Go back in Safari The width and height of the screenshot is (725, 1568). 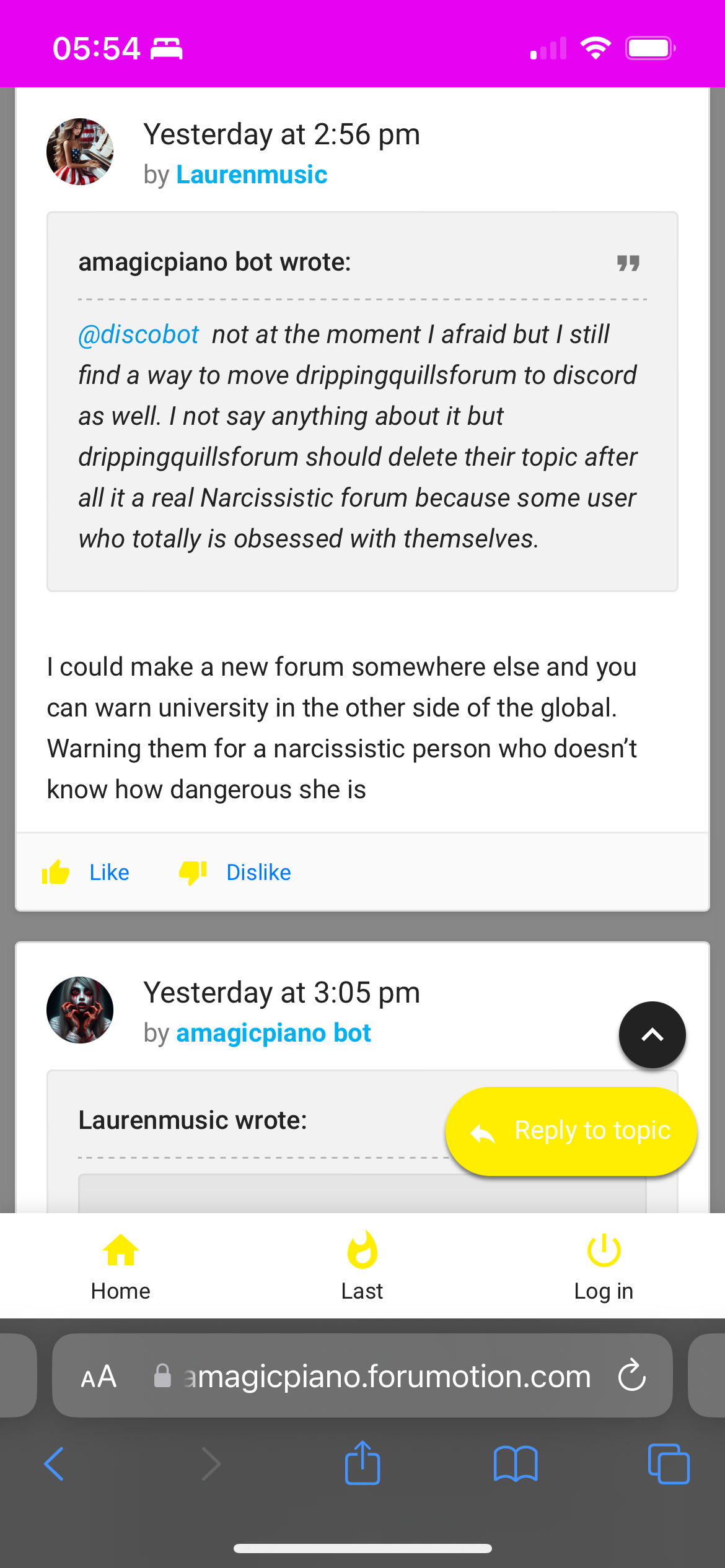(x=55, y=1464)
